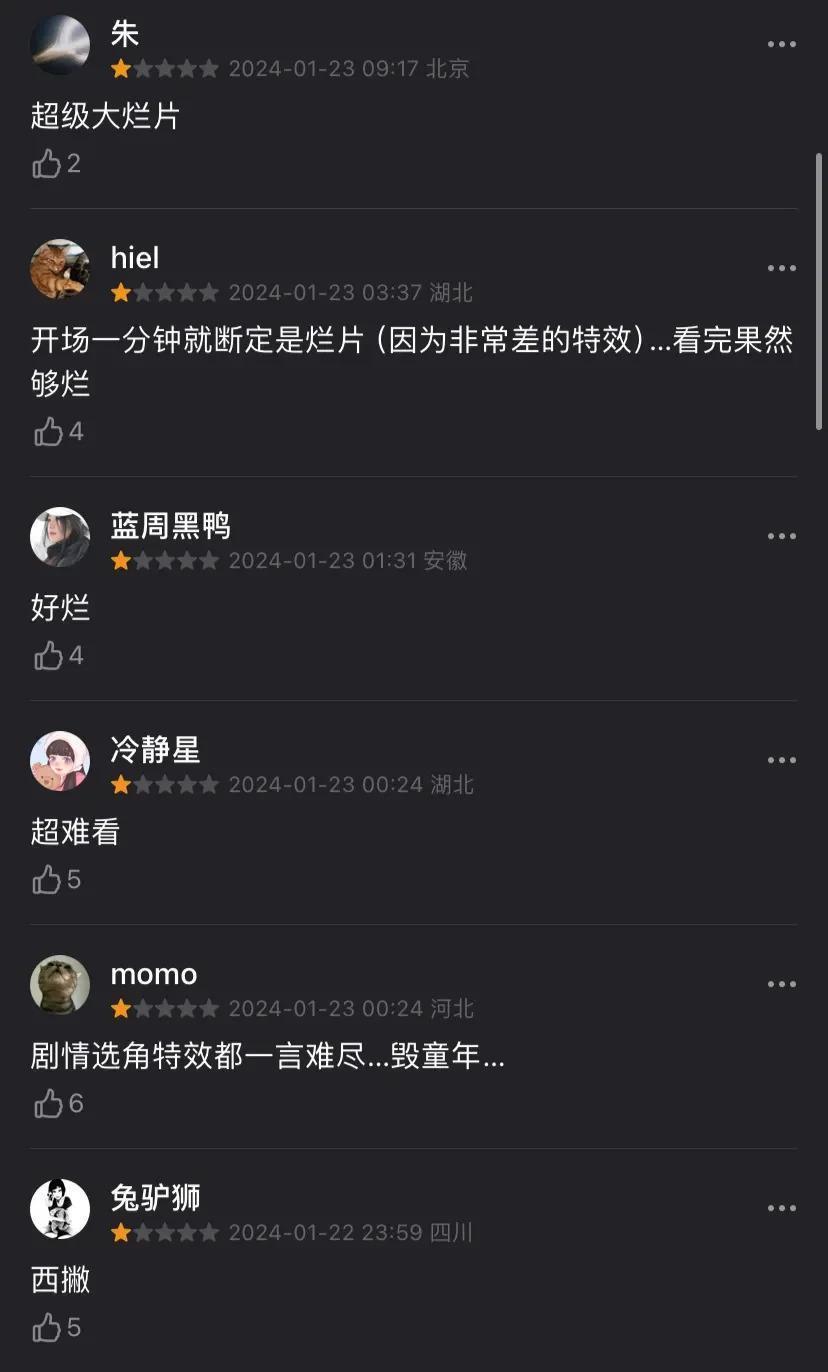Click the username momo
The width and height of the screenshot is (828, 1372).
pos(153,973)
